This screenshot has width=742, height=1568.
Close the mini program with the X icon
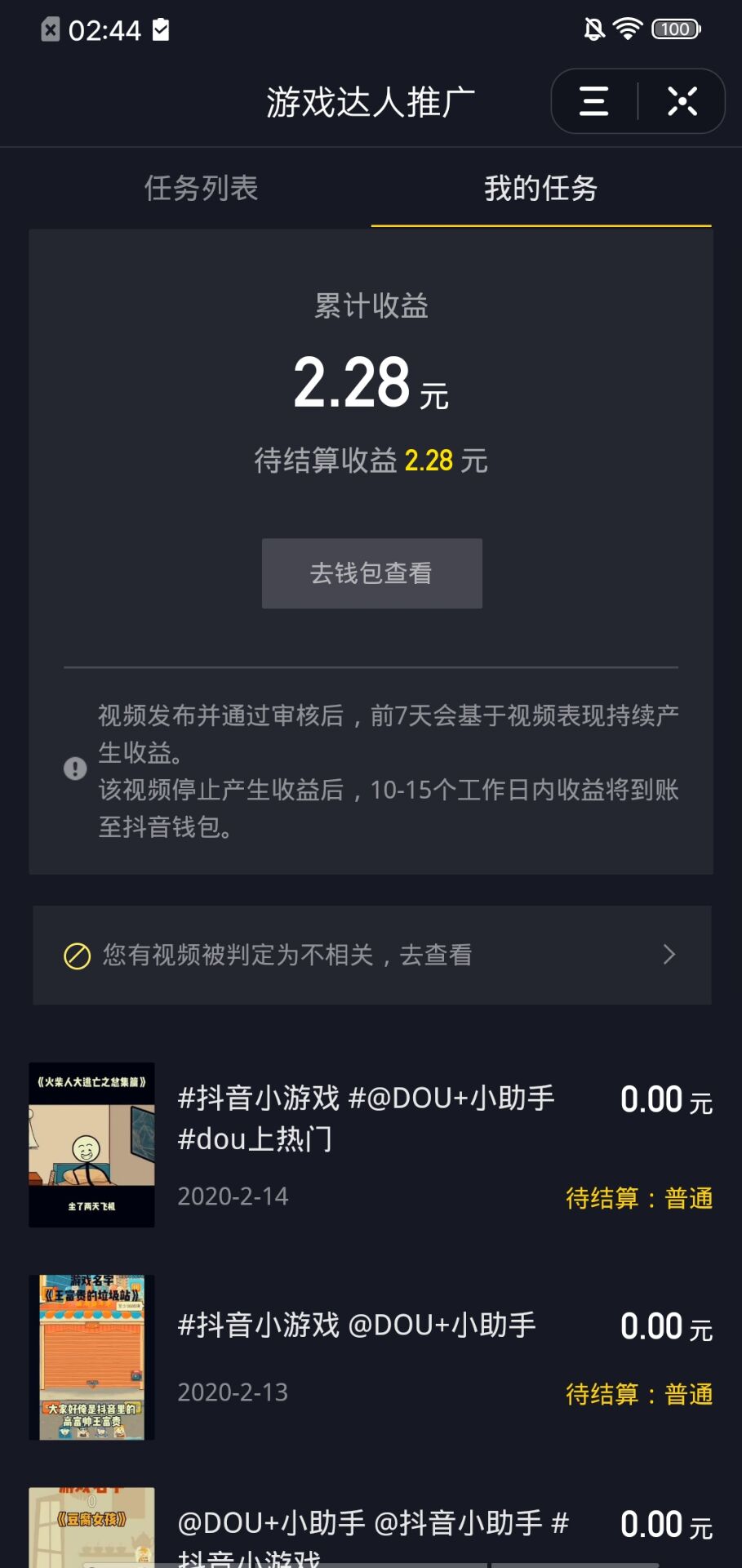point(682,100)
